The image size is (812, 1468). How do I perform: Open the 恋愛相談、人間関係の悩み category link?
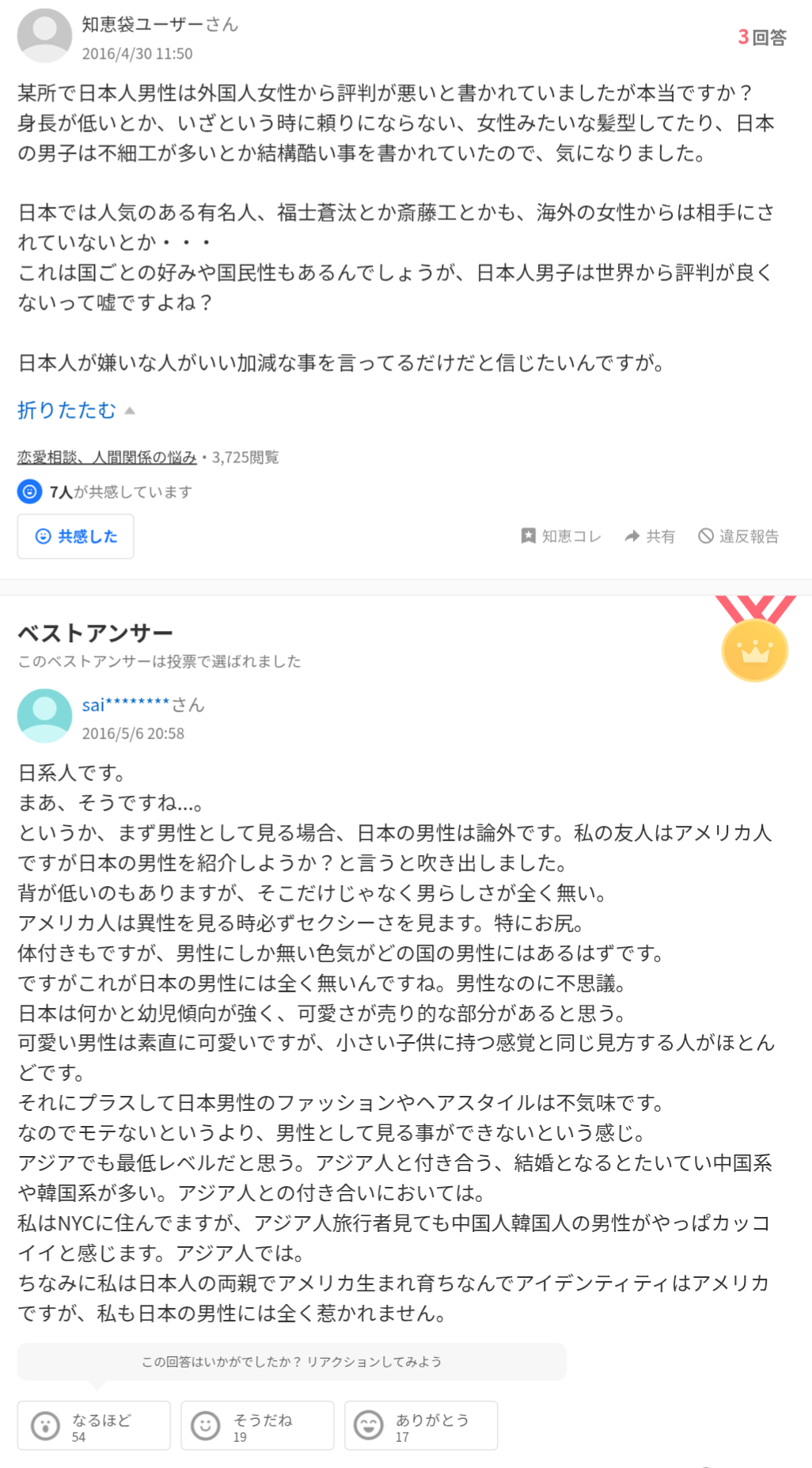pos(107,457)
